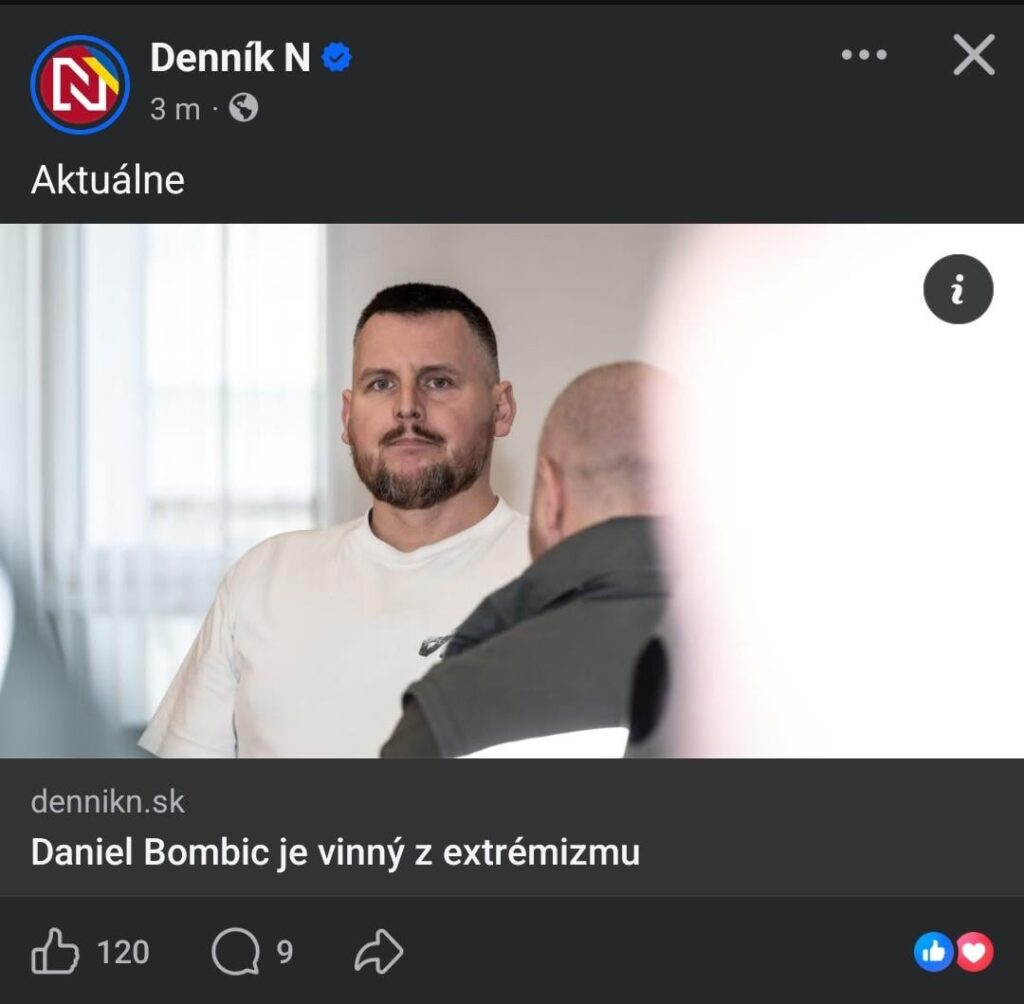Open the Daniel Bombic article link card

(x=335, y=853)
